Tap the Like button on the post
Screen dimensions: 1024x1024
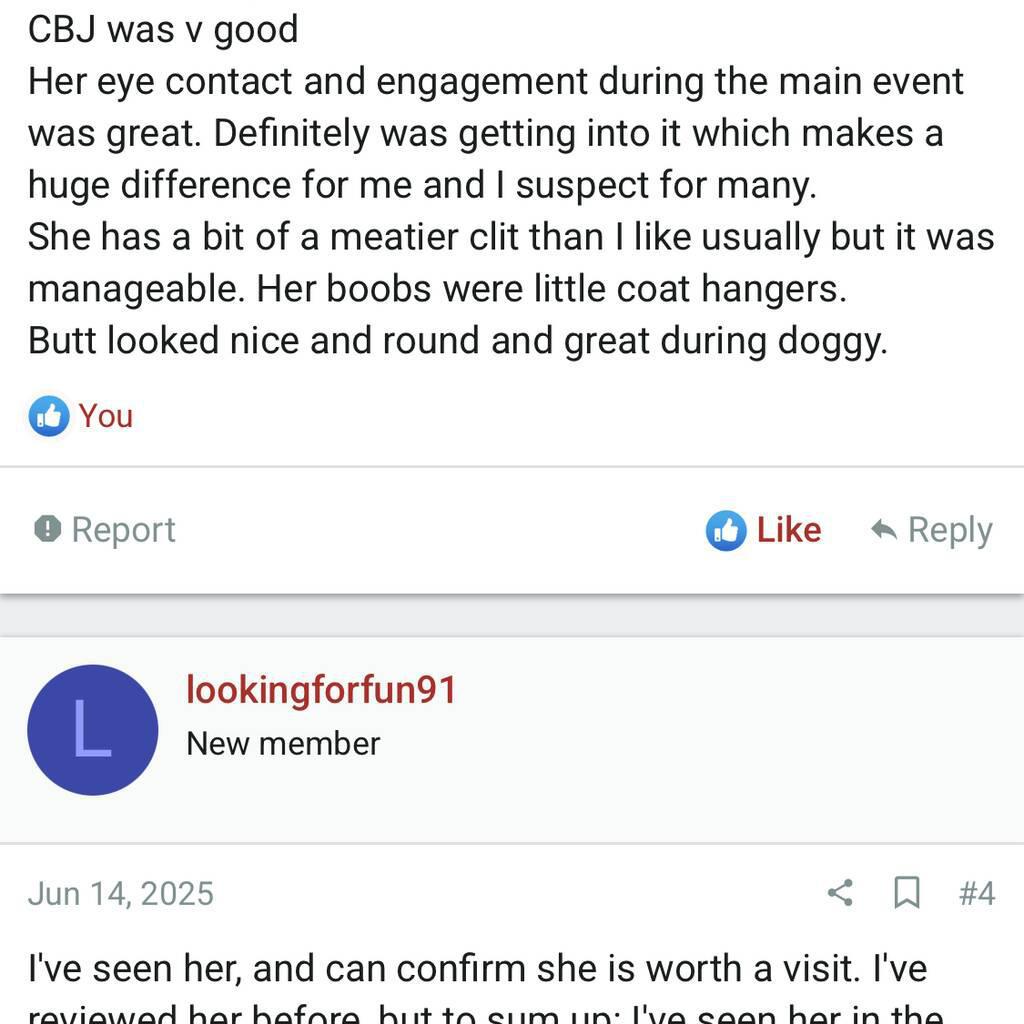(764, 530)
